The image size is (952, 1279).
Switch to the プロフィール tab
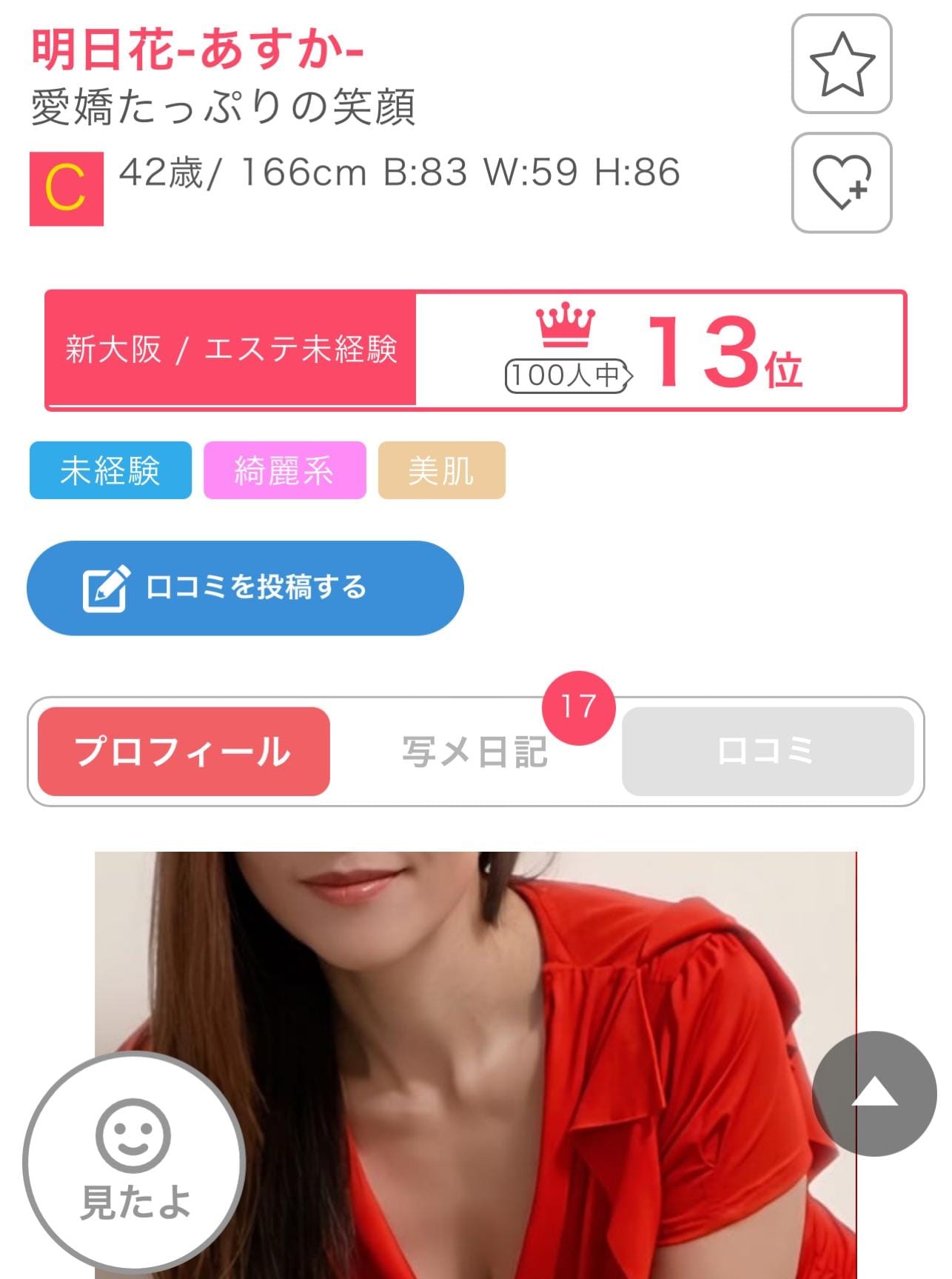[184, 751]
